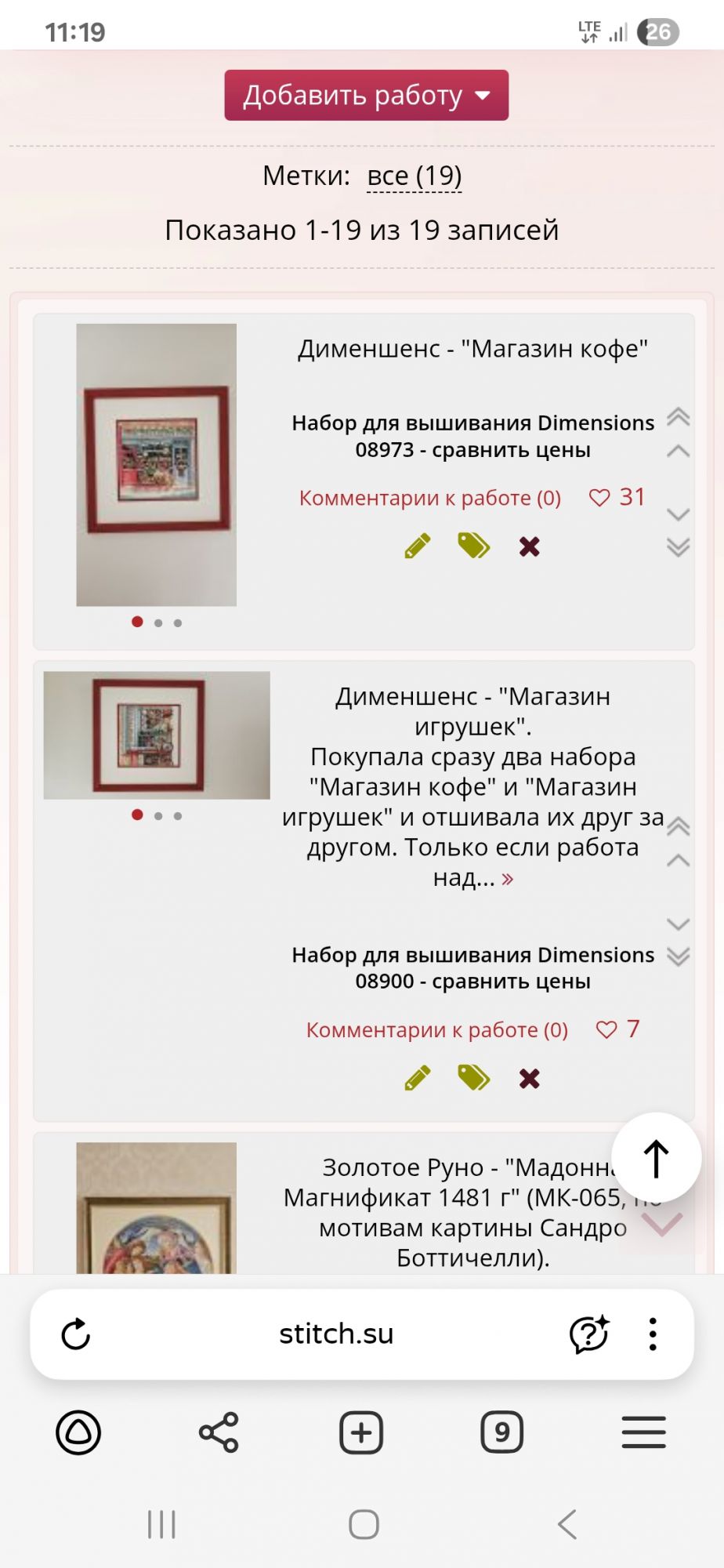The width and height of the screenshot is (724, 1568).
Task: Open Dimensions 08973 price comparison link
Action: (472, 436)
